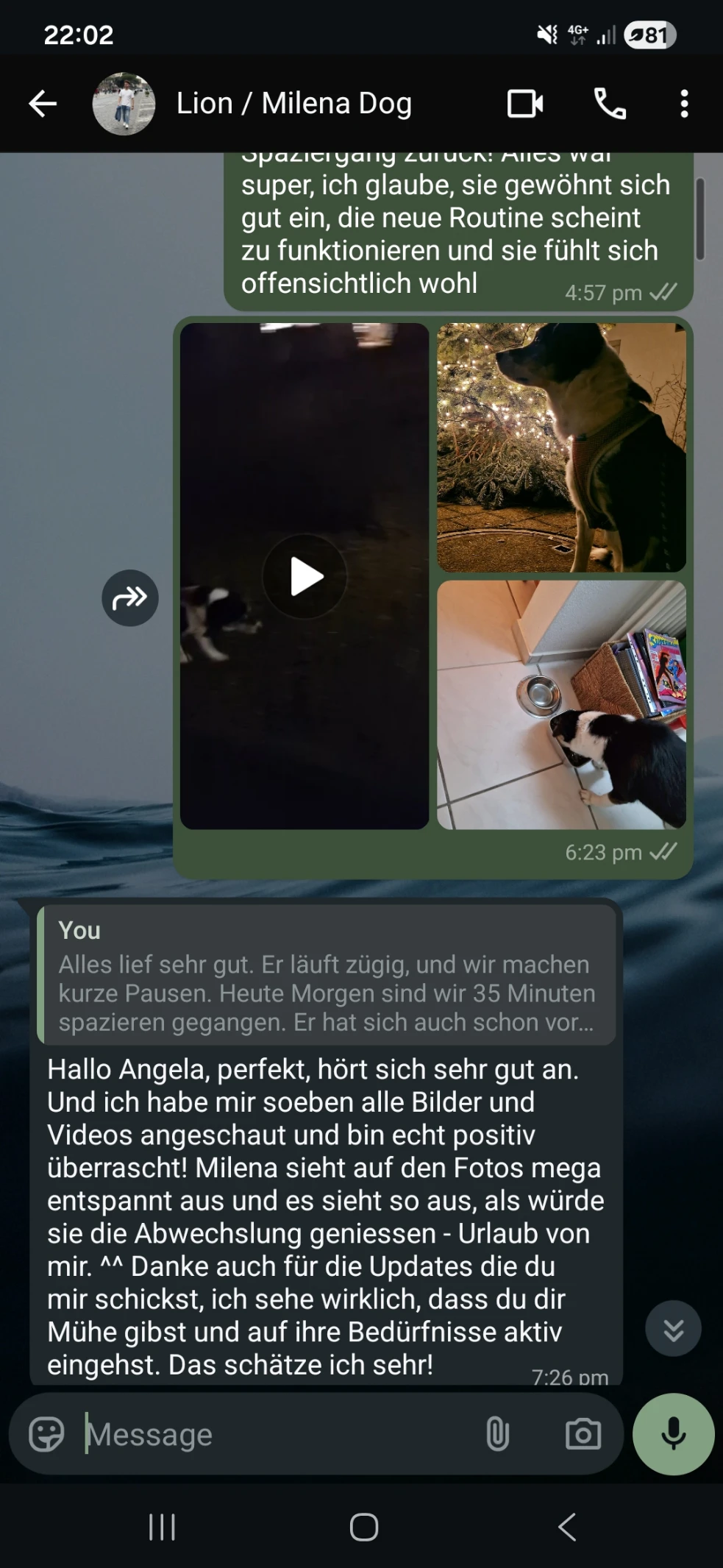This screenshot has height=1568, width=723.
Task: Go to the home screen
Action: click(x=363, y=1527)
